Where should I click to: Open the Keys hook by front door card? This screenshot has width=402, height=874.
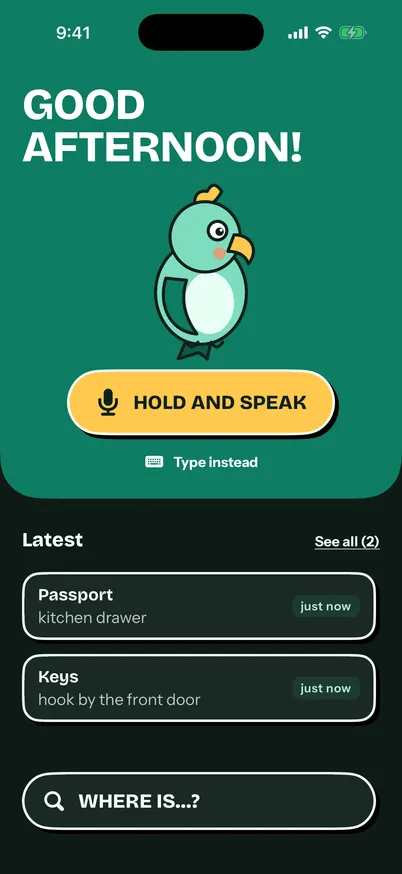tap(198, 688)
